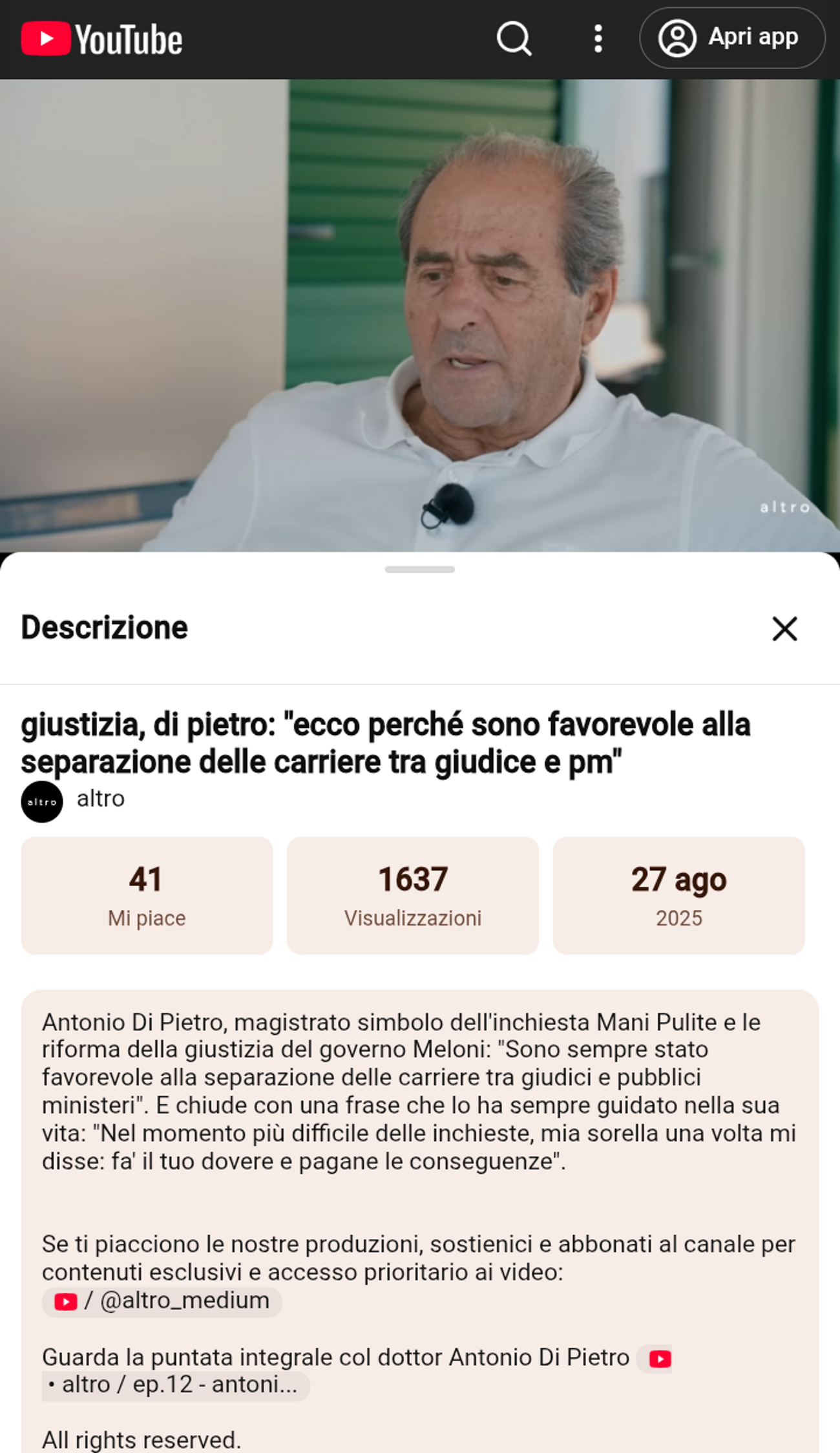
Task: Open the @altro_medium channel link
Action: pos(162,1300)
